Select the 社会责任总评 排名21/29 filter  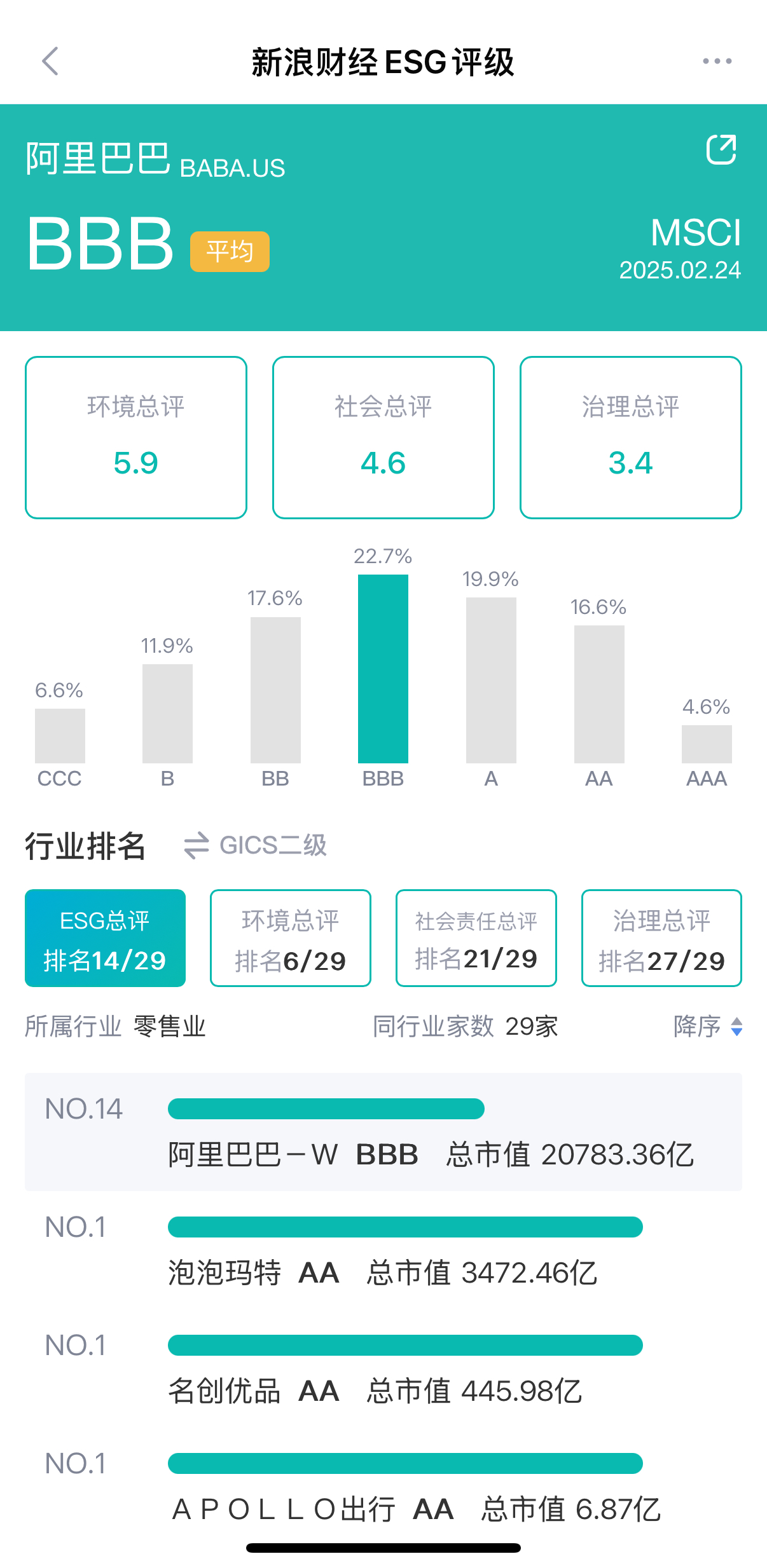pyautogui.click(x=476, y=938)
